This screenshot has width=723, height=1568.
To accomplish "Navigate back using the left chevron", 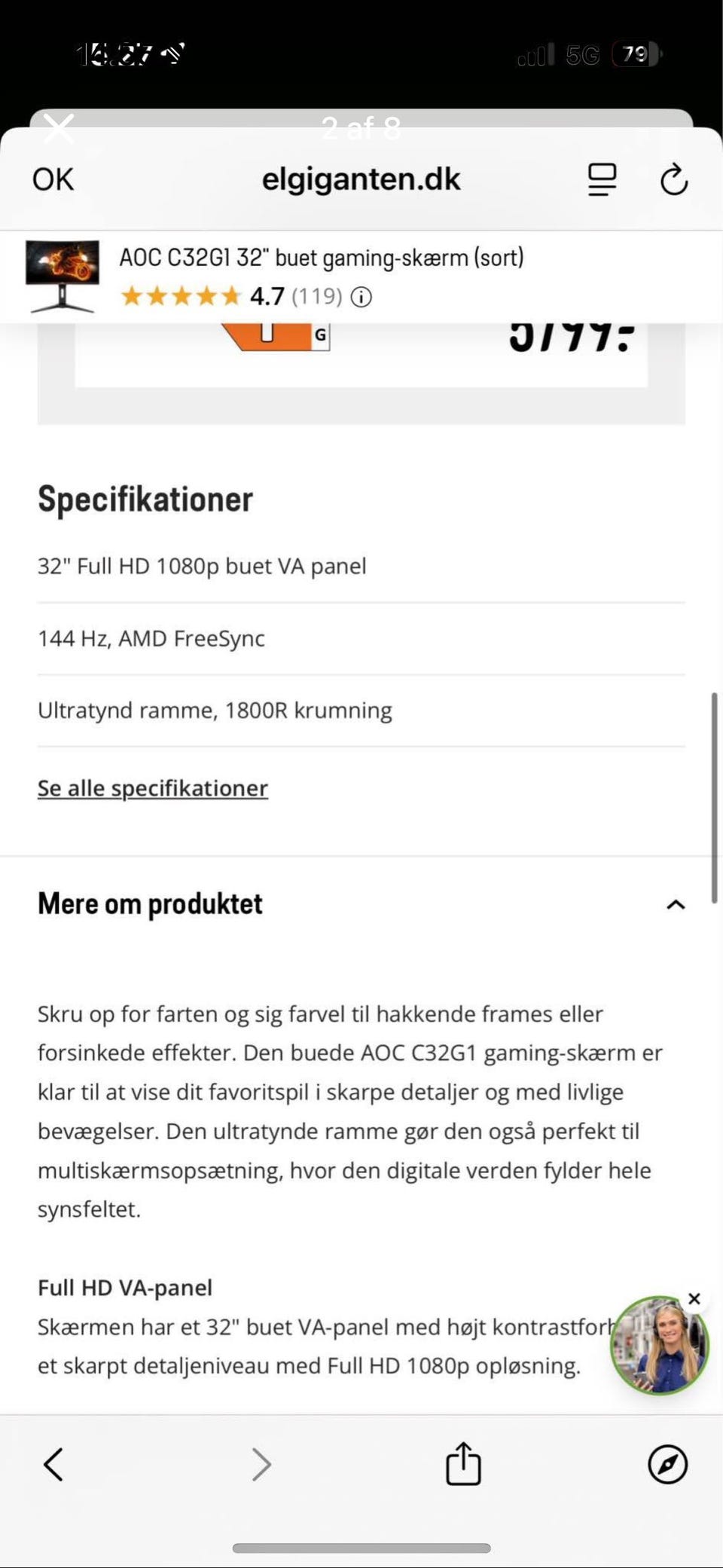I will tap(52, 1464).
